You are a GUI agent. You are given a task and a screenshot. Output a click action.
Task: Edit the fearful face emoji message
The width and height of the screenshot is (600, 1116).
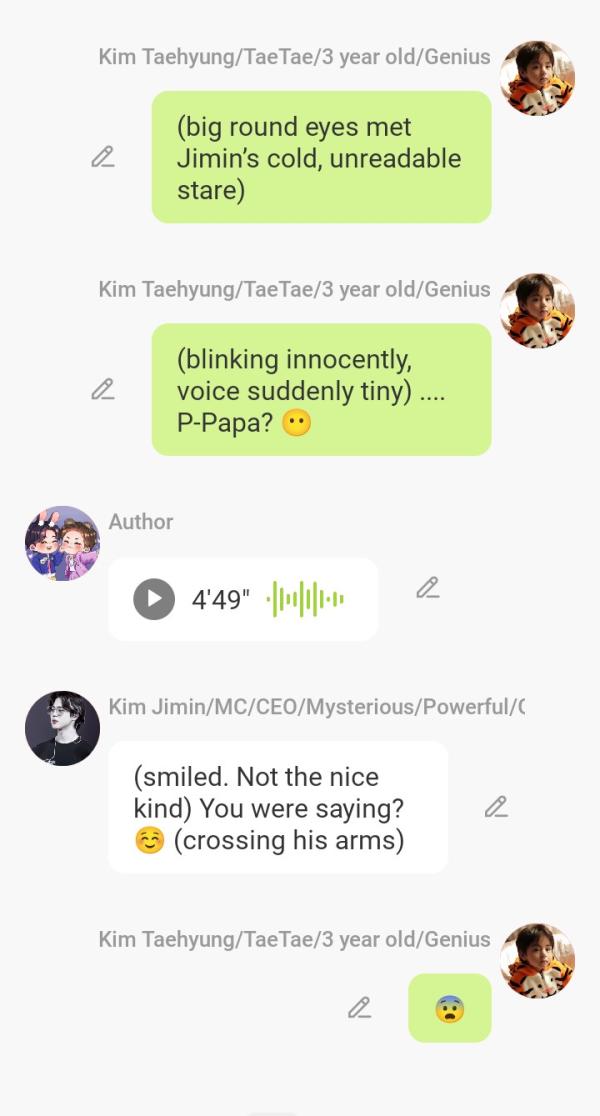coord(359,1008)
